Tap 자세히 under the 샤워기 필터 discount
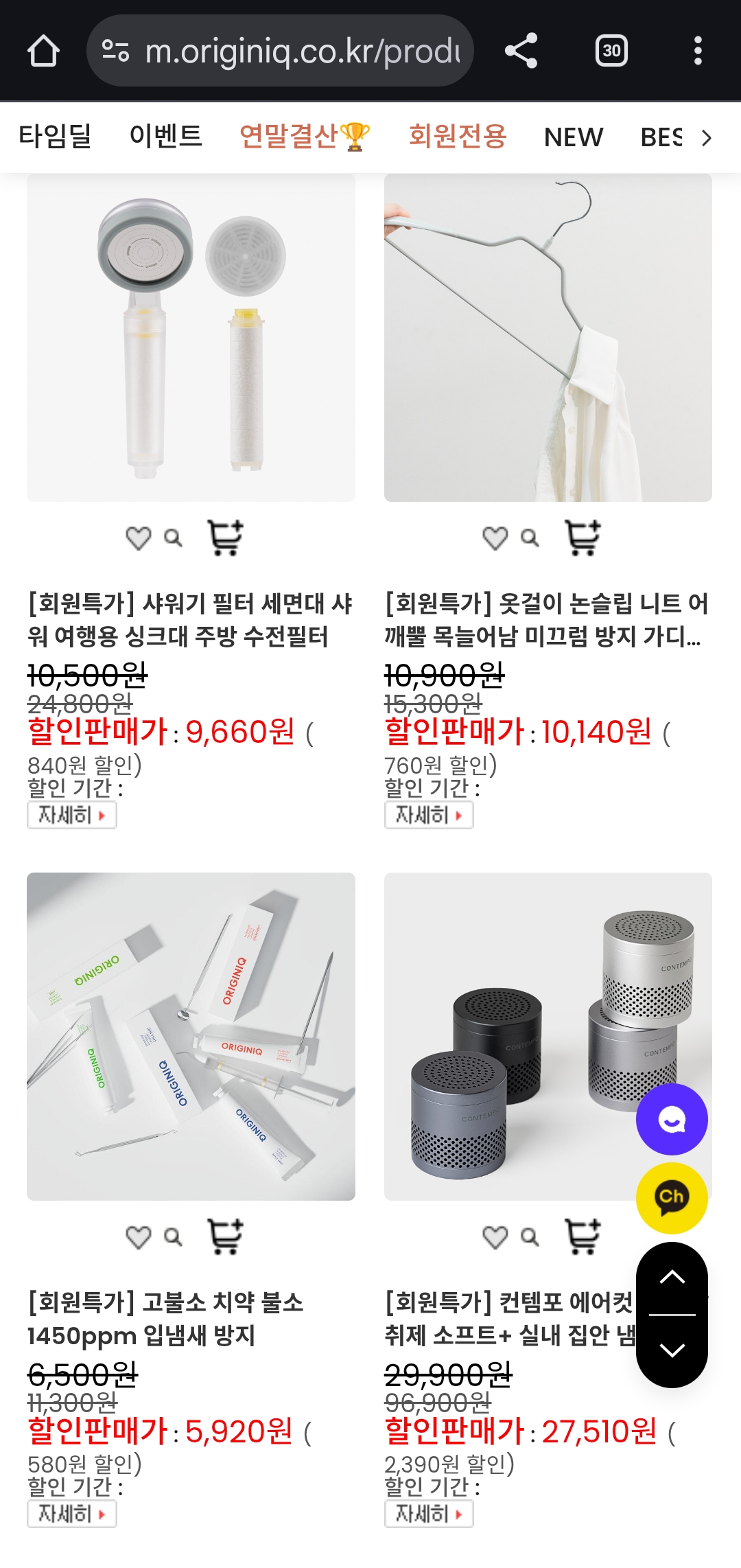This screenshot has height=1568, width=741. coord(72,816)
